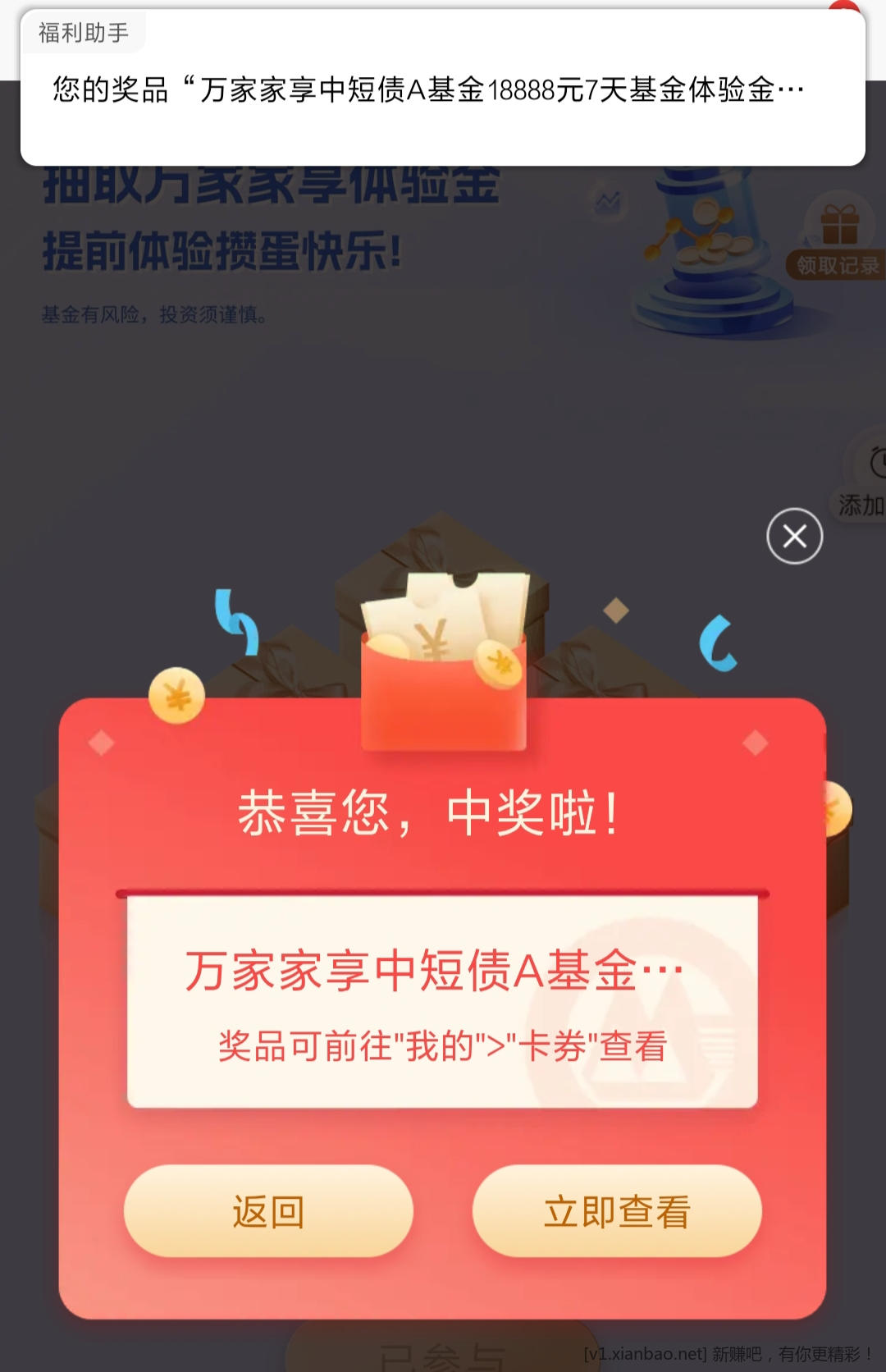Tap the 返回 button
The height and width of the screenshot is (1372, 886).
268,1211
